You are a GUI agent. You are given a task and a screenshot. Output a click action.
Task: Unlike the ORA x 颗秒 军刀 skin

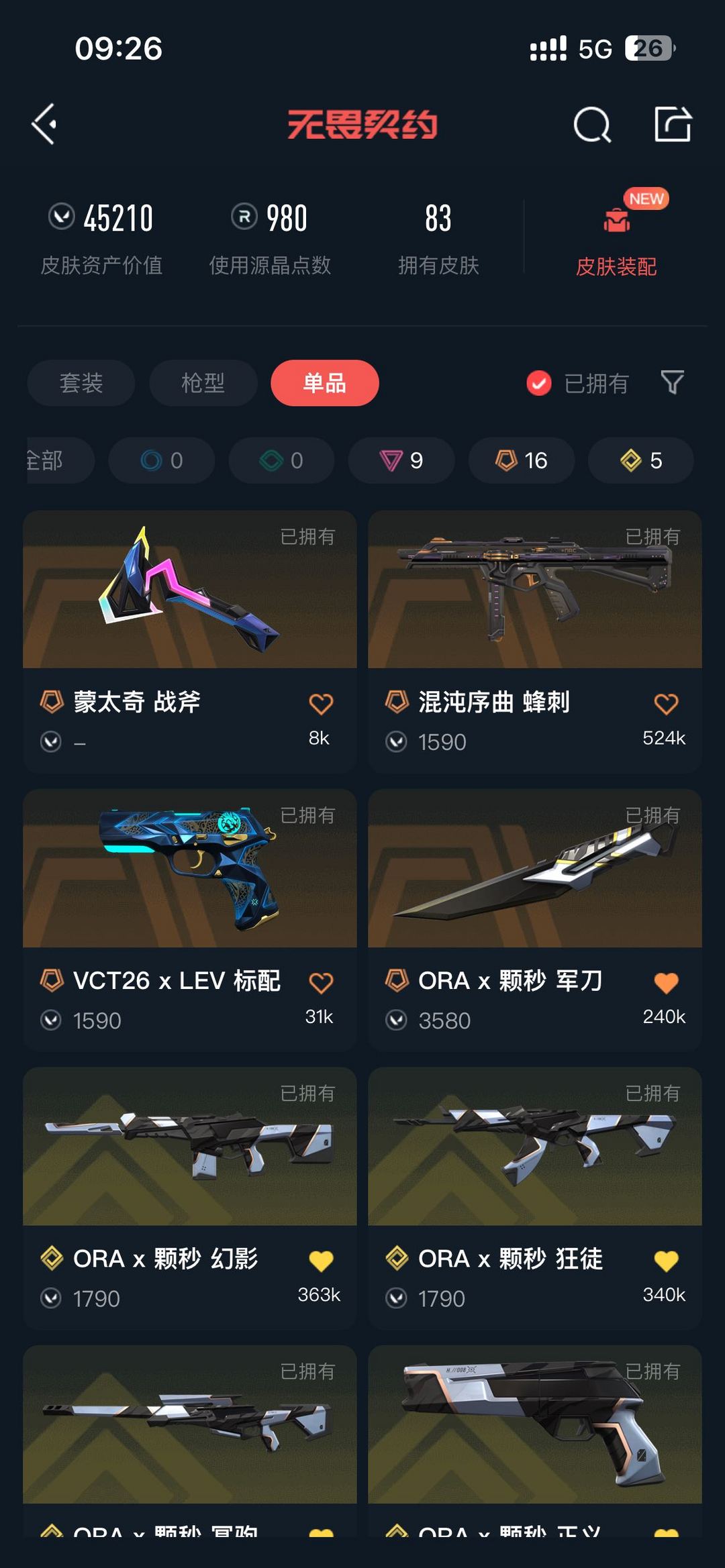pos(666,983)
